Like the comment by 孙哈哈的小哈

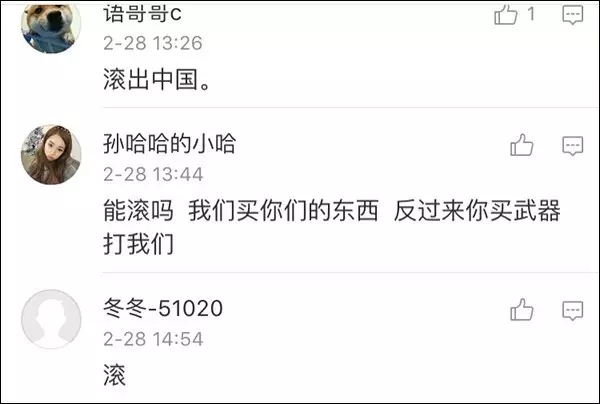(x=522, y=146)
